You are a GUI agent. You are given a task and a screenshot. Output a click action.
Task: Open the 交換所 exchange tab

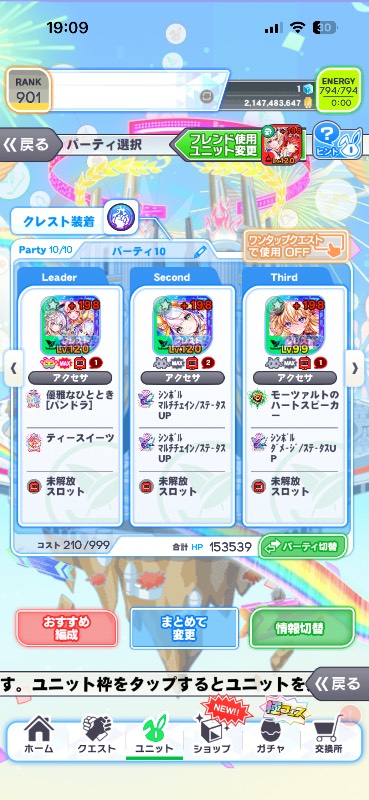pos(328,735)
